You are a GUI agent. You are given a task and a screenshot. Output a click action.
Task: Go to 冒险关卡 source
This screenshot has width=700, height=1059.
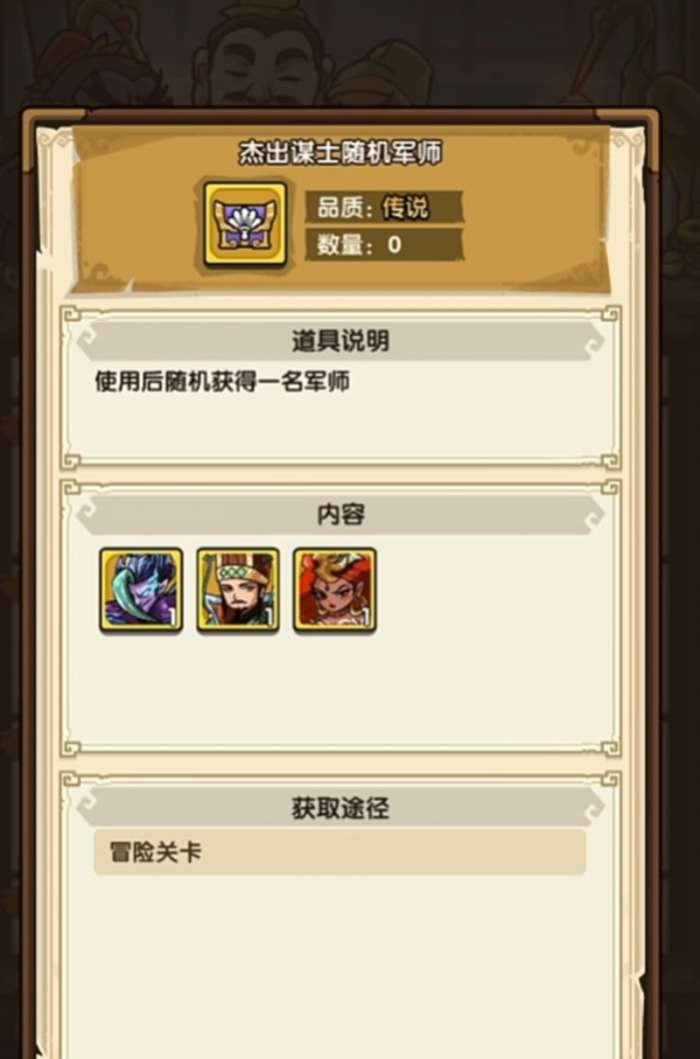point(339,852)
